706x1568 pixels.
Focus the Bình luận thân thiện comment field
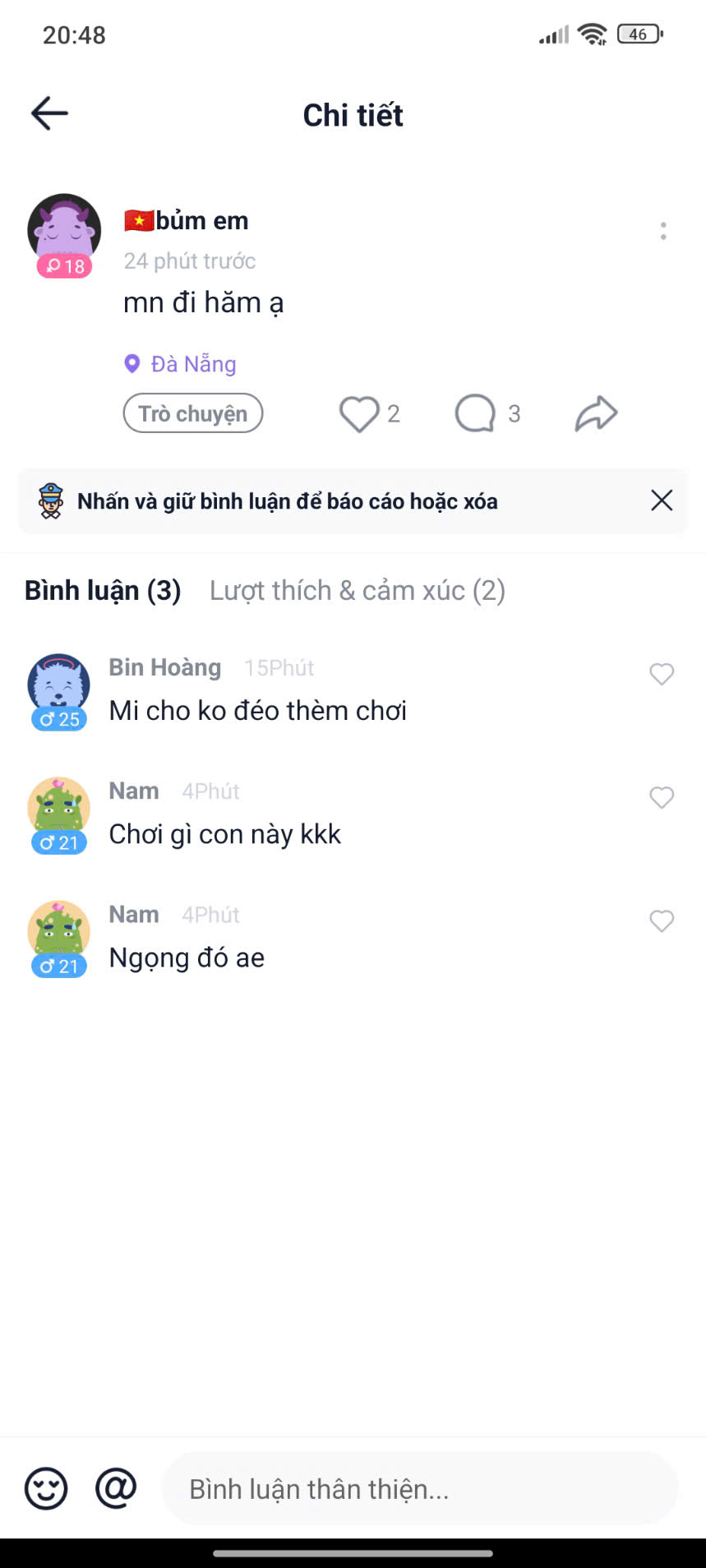coord(419,1488)
